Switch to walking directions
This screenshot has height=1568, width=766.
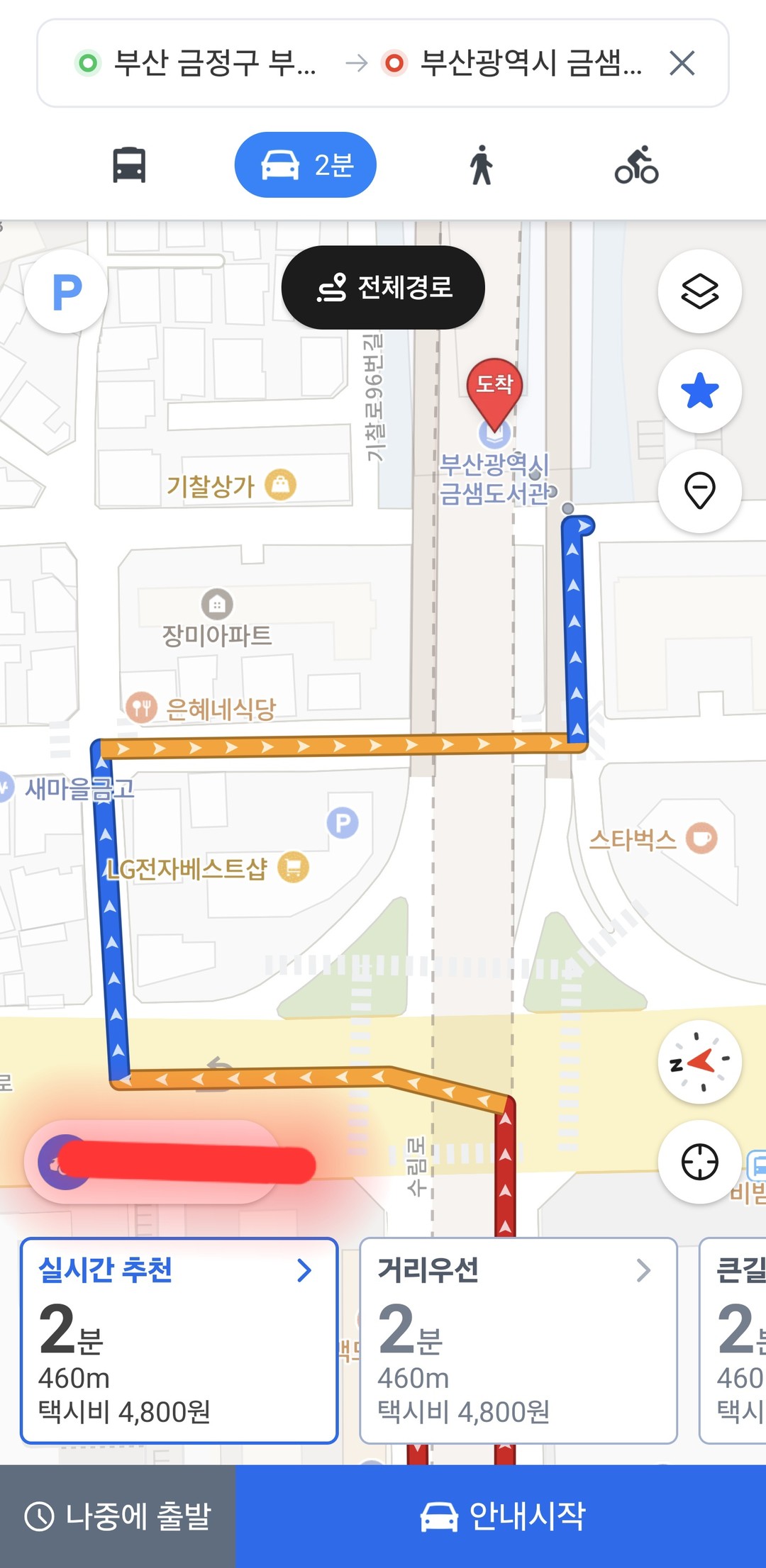tap(481, 165)
